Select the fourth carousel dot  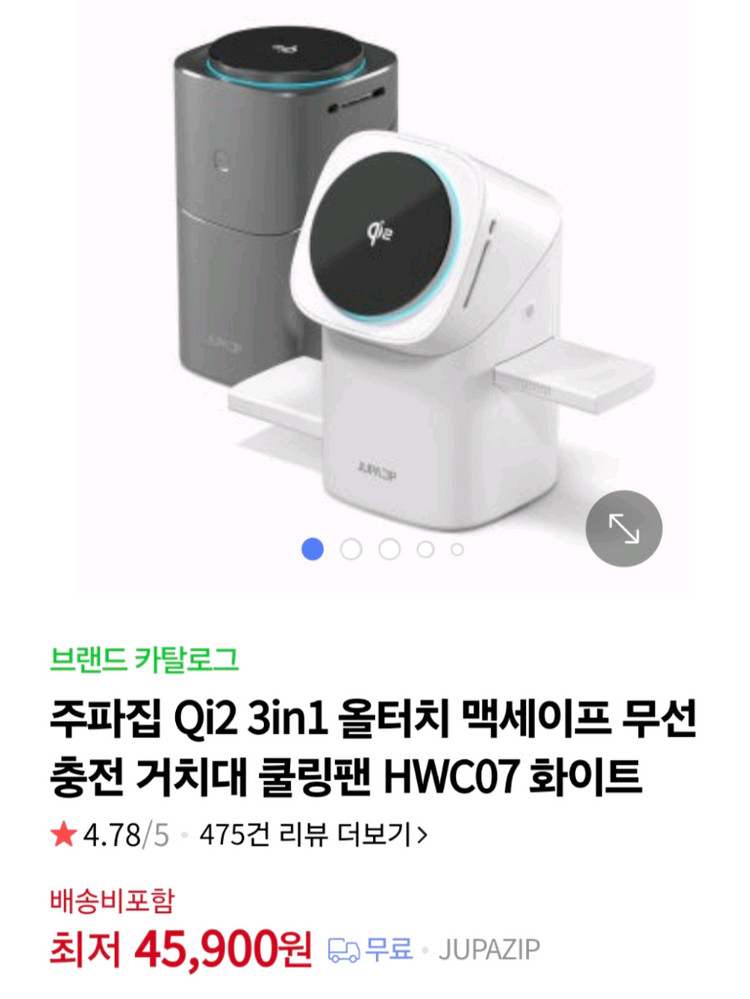point(425,549)
